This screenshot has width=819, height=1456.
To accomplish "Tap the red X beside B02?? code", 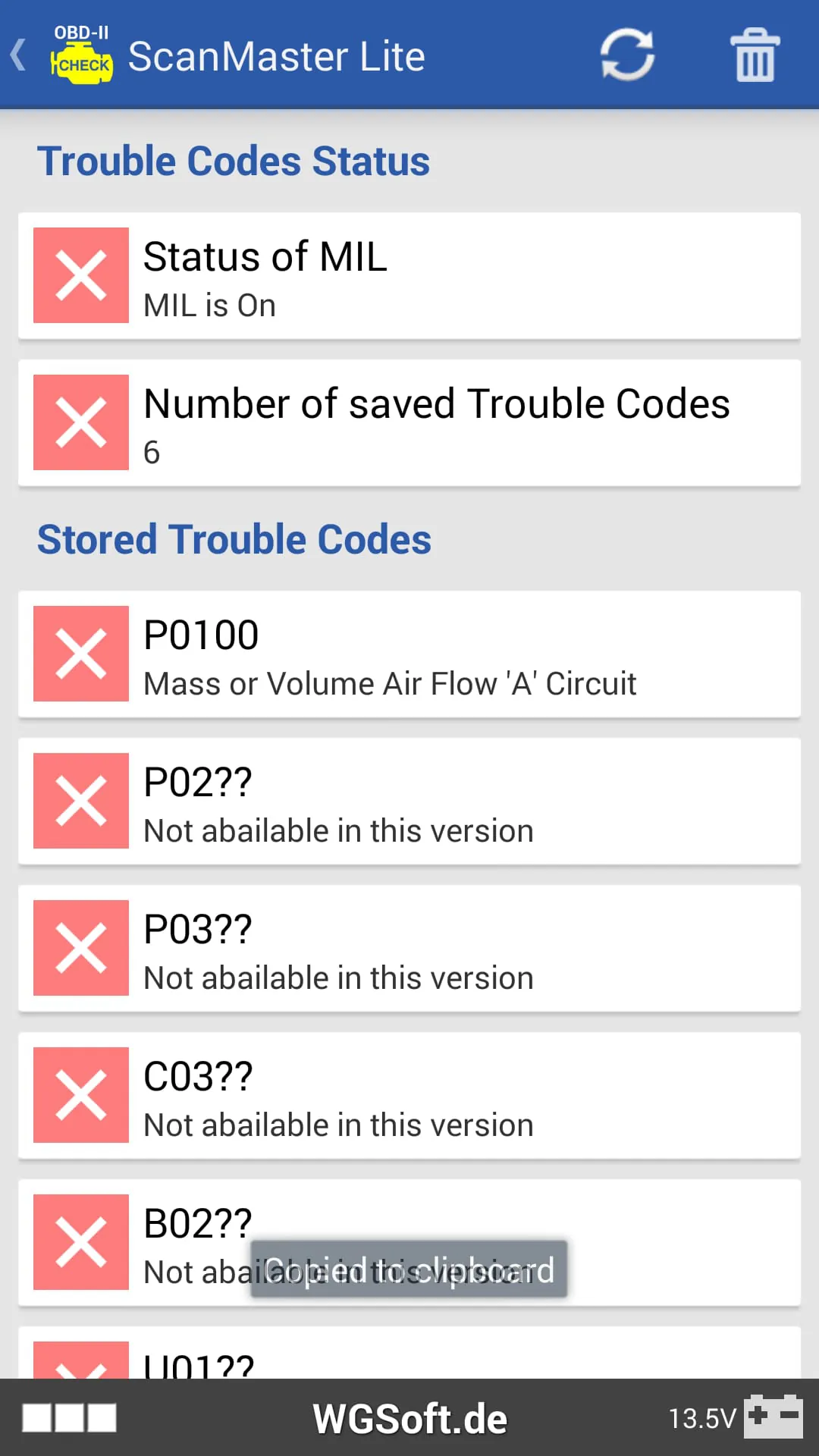I will (x=81, y=1241).
